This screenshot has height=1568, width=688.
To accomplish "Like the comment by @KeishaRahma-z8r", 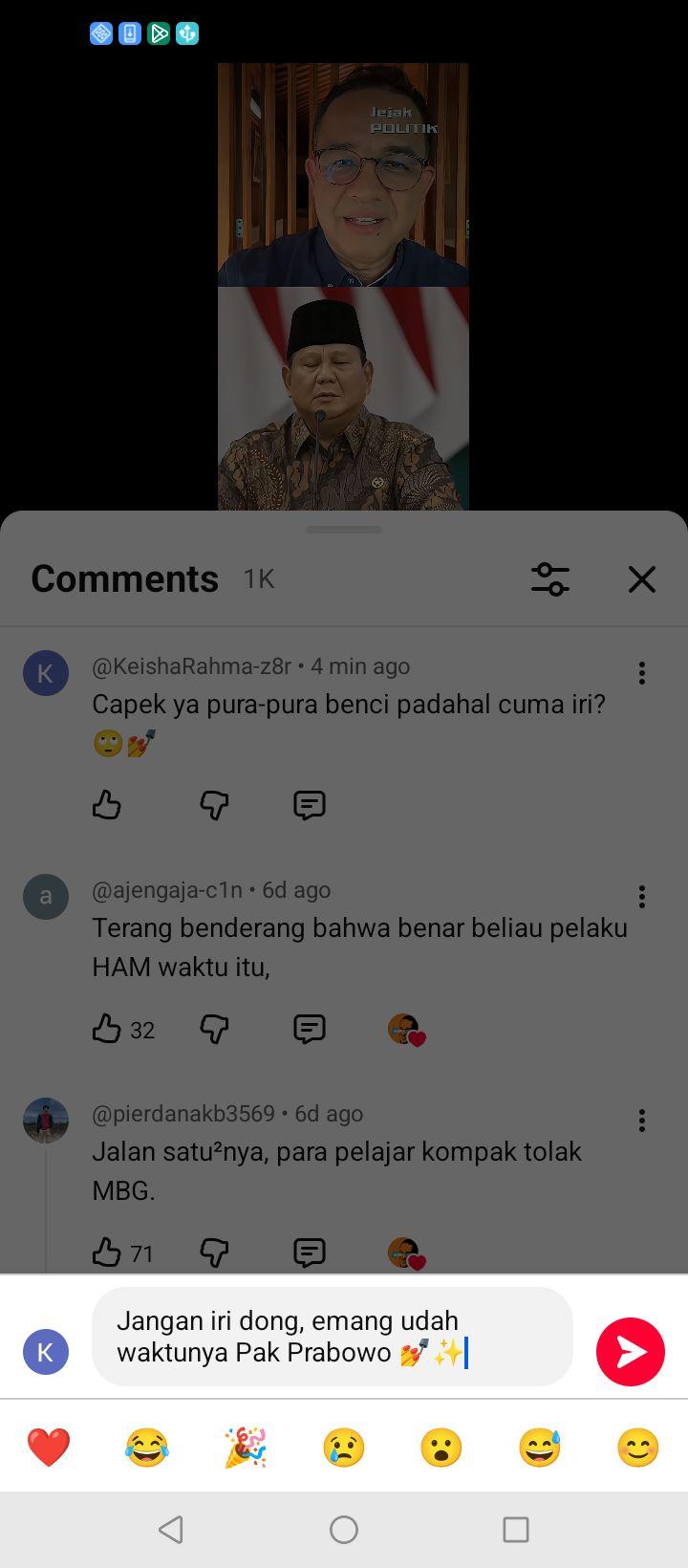I will [x=107, y=805].
